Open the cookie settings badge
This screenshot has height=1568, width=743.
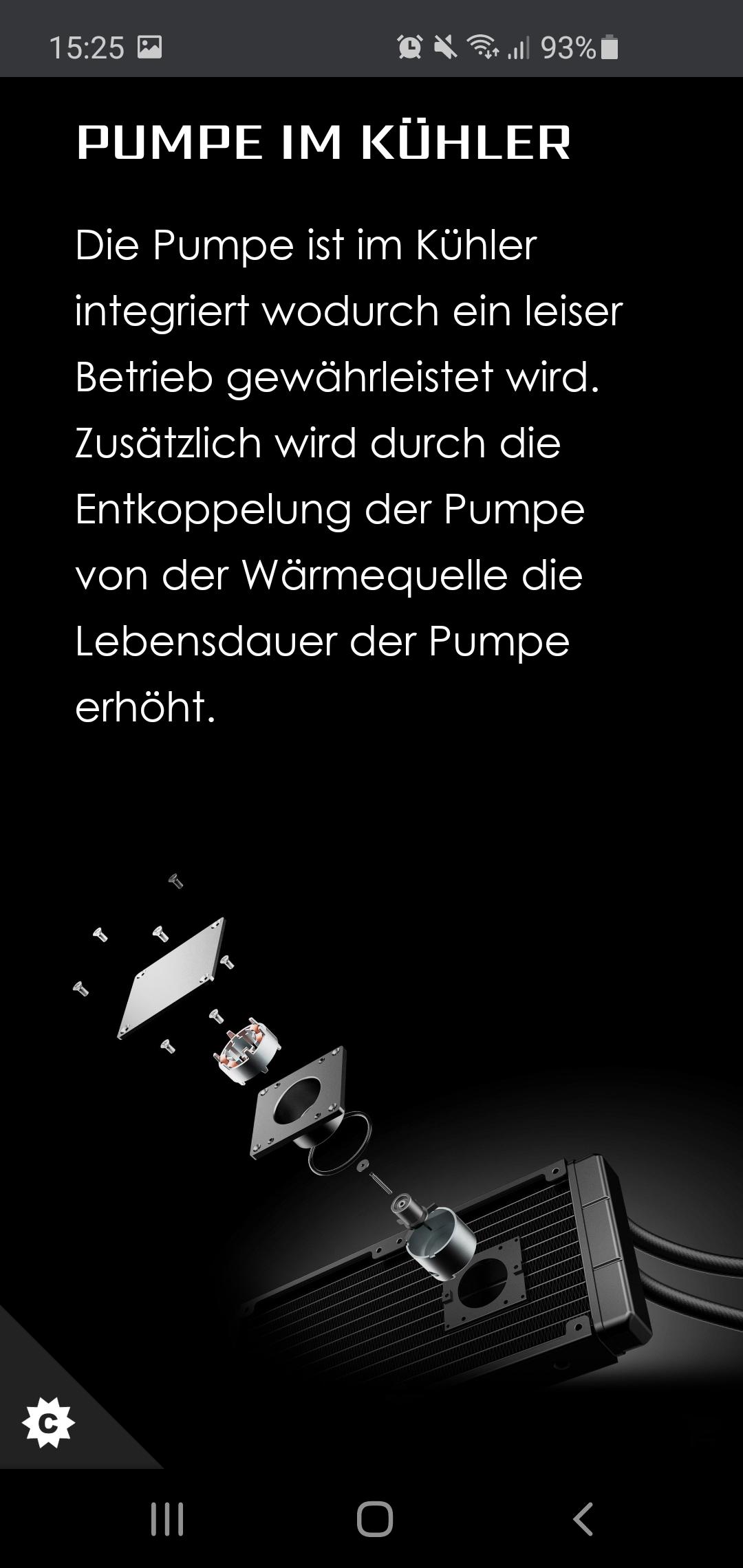[48, 1423]
